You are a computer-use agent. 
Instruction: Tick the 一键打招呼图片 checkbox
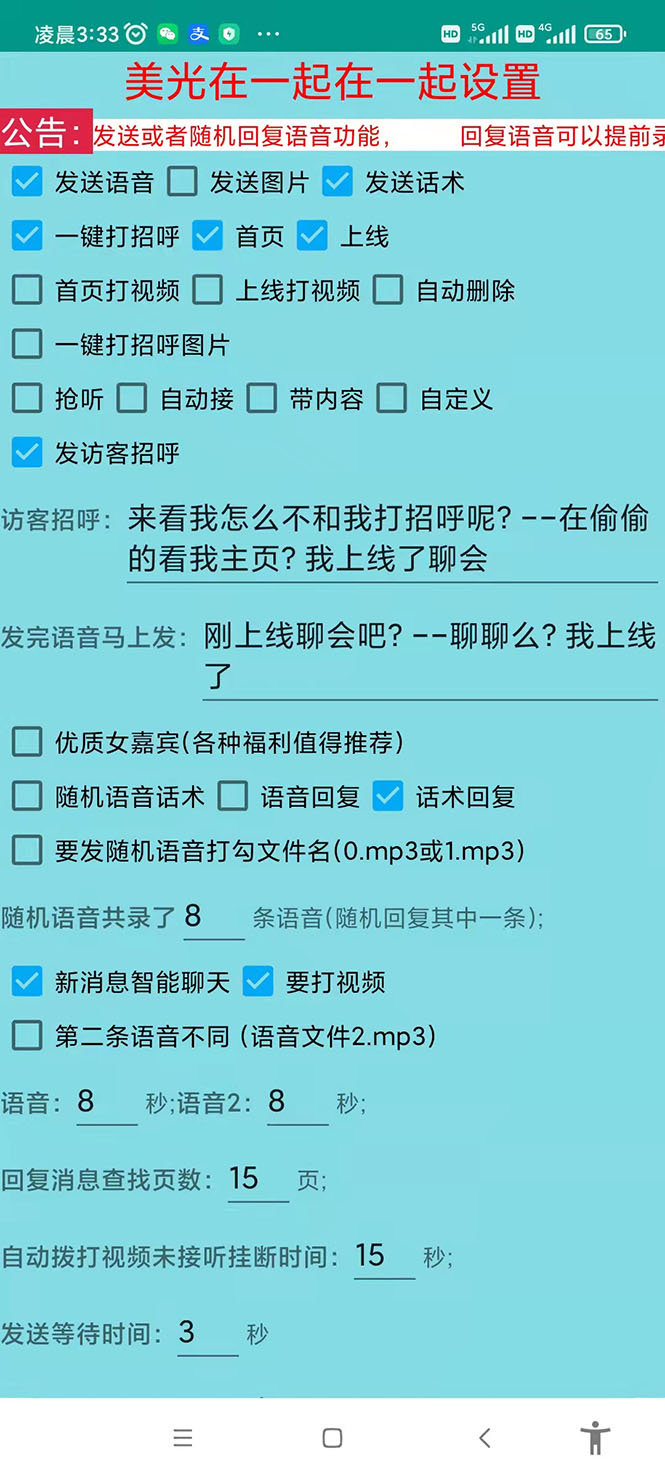pyautogui.click(x=27, y=344)
